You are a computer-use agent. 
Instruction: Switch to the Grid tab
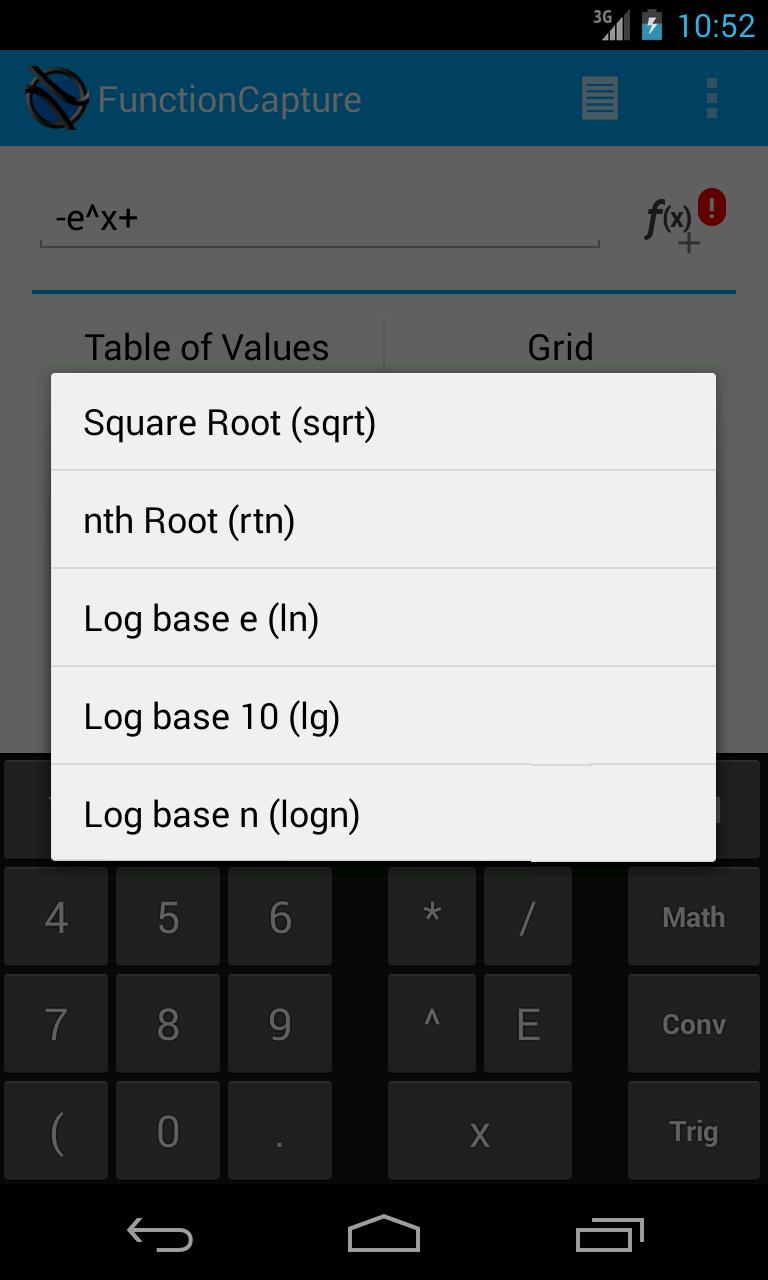560,346
